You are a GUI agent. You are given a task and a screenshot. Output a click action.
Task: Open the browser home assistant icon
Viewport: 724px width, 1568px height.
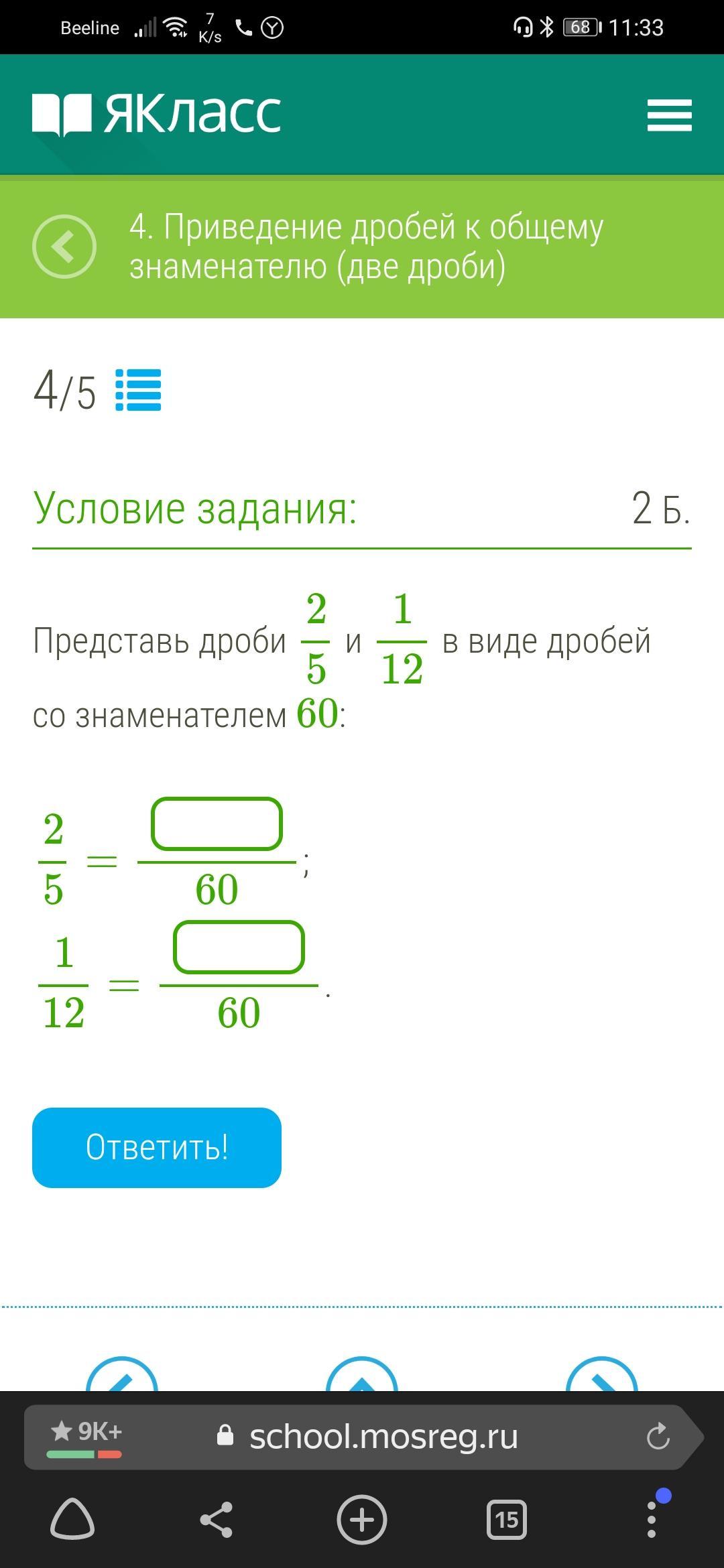tap(72, 1519)
